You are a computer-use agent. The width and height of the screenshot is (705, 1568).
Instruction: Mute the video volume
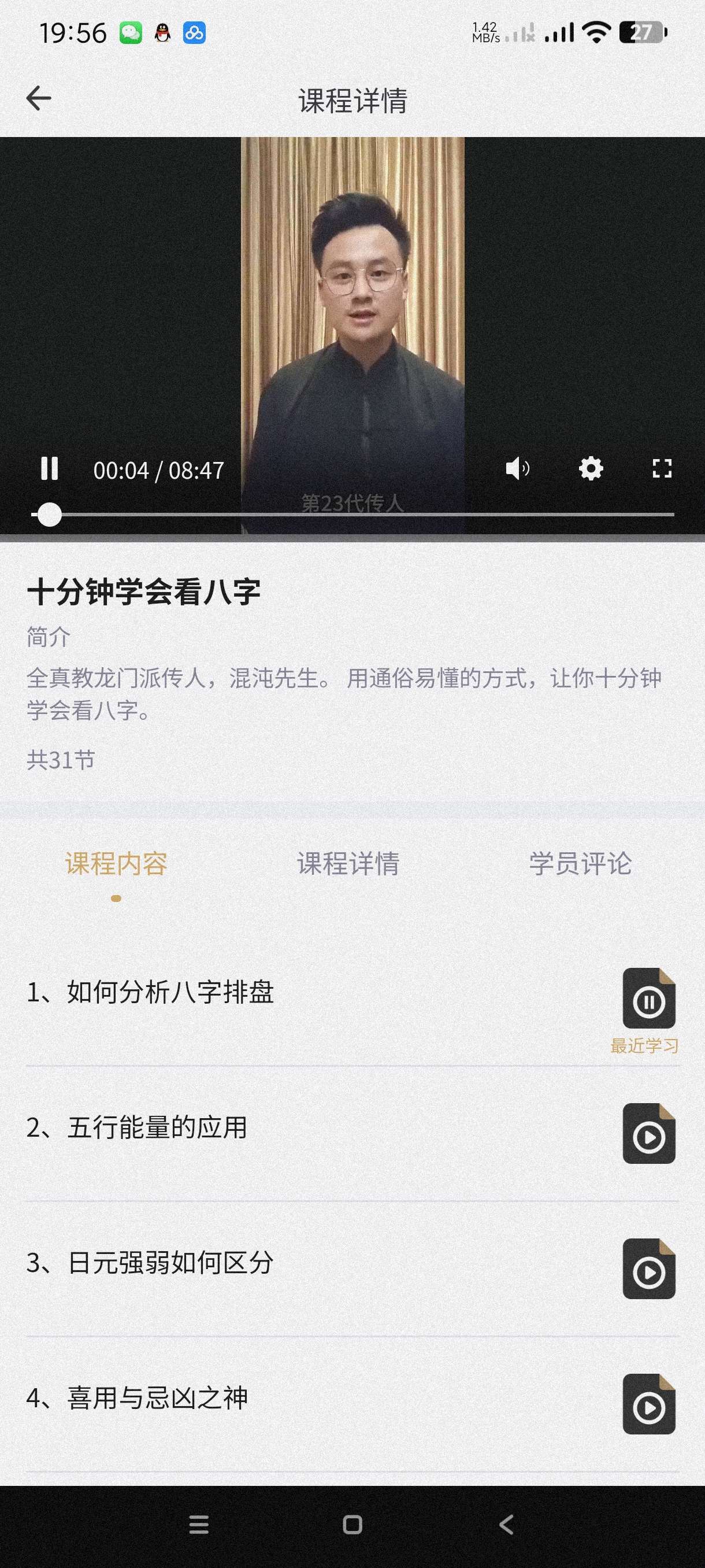tap(517, 469)
